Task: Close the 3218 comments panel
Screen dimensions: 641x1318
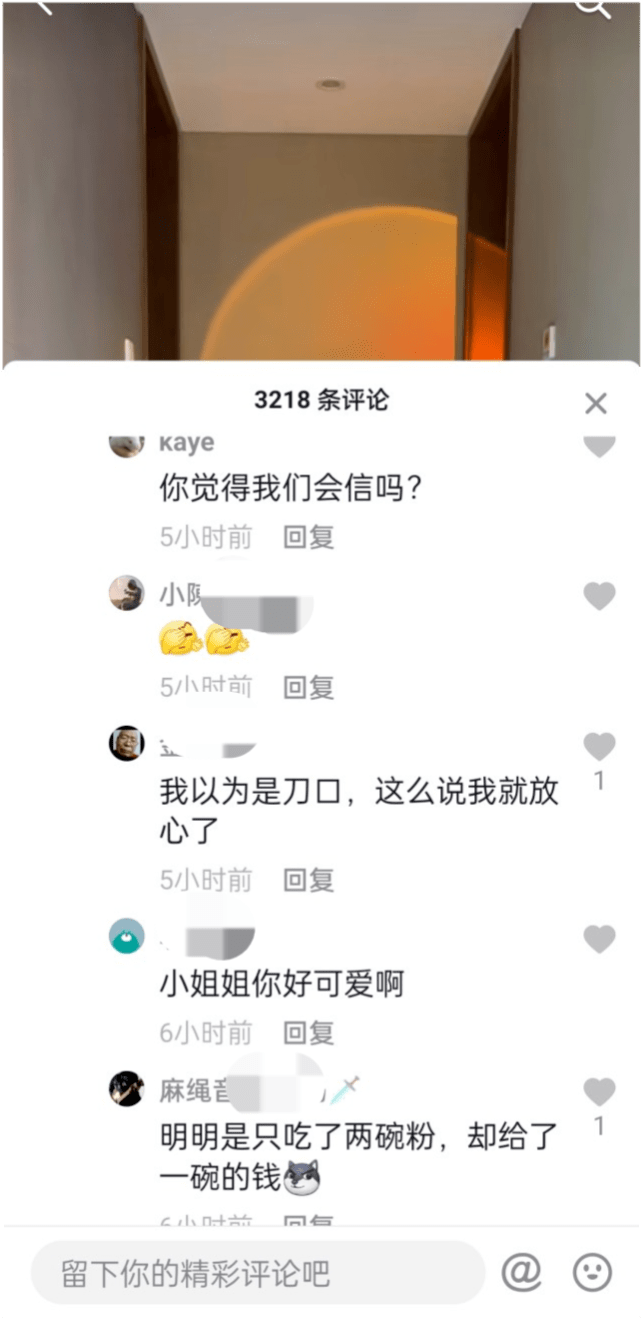Action: (596, 403)
